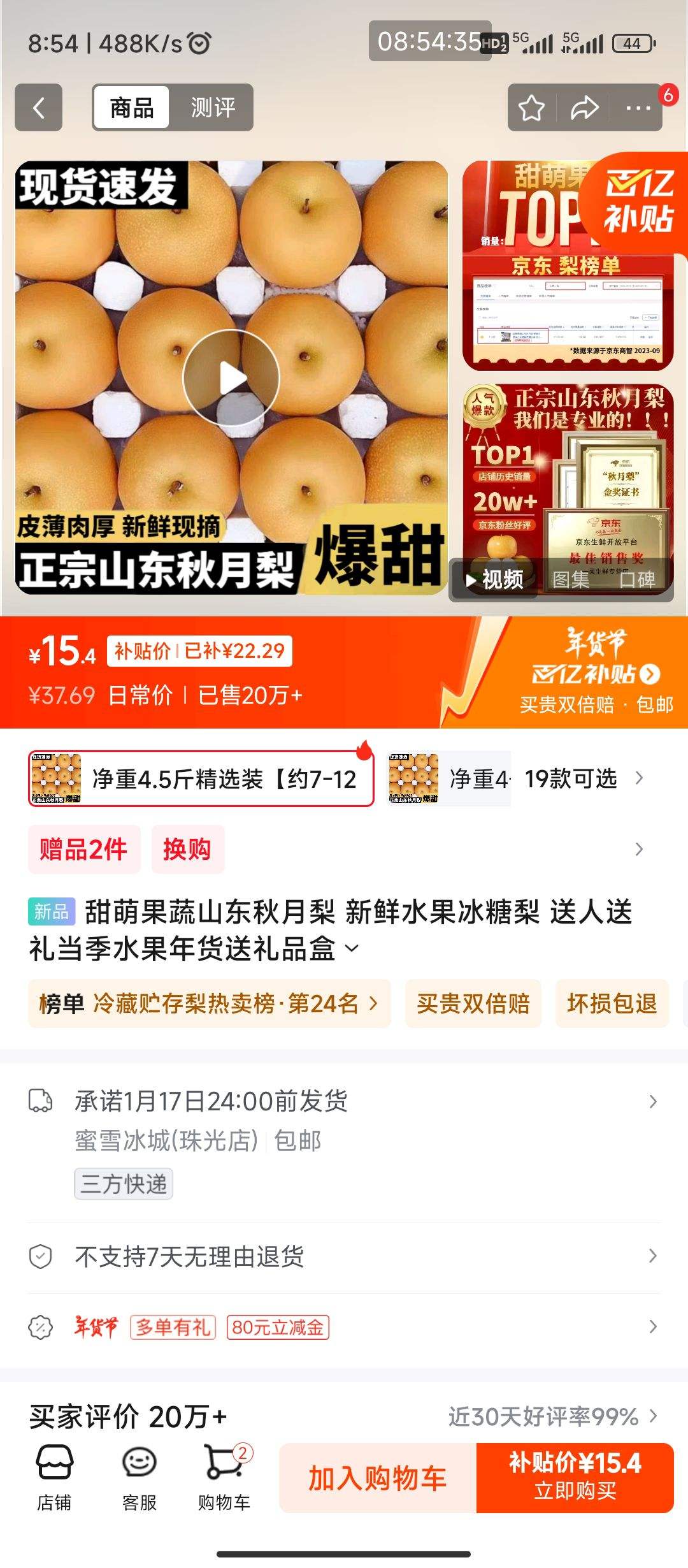The height and width of the screenshot is (1568, 688).
Task: Contact 客服 customer service icon
Action: point(140,1472)
